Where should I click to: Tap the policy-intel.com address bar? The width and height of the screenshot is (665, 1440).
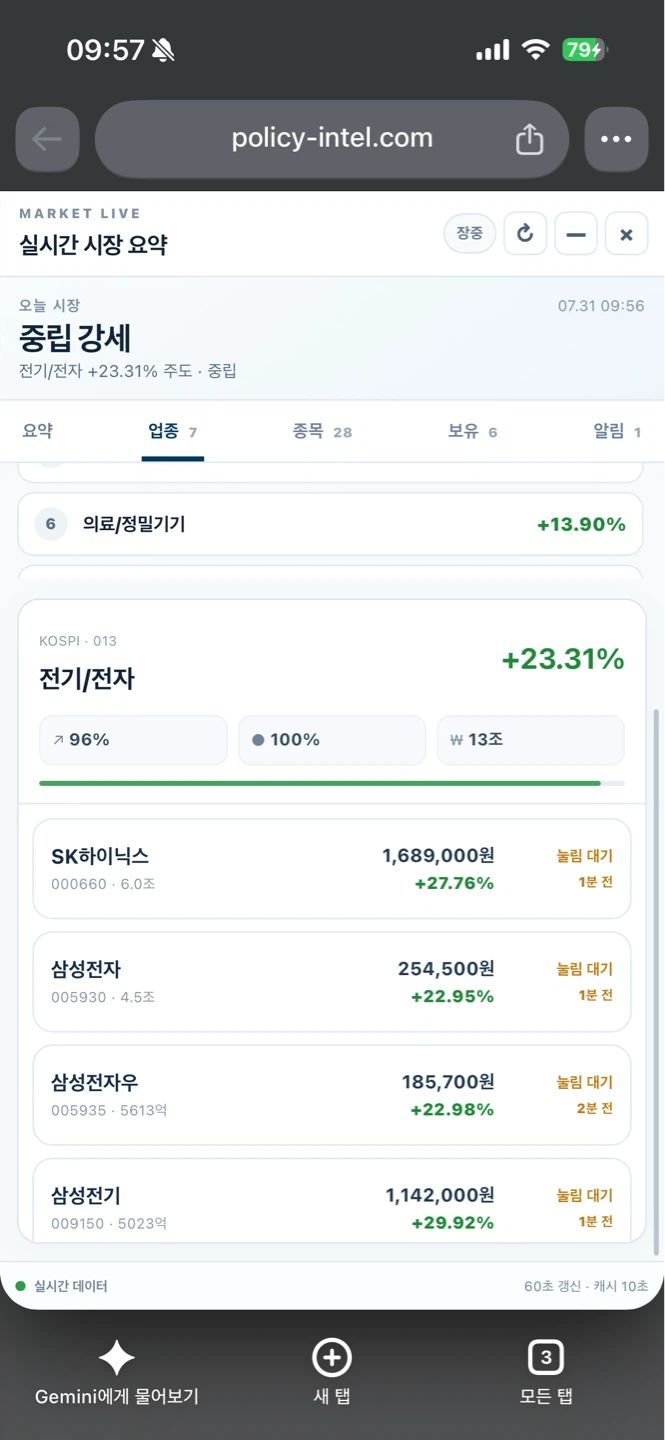click(332, 139)
